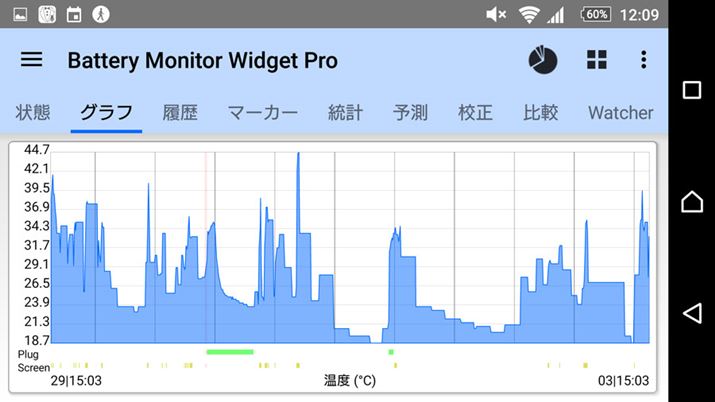Open the pie chart icon

[x=543, y=60]
